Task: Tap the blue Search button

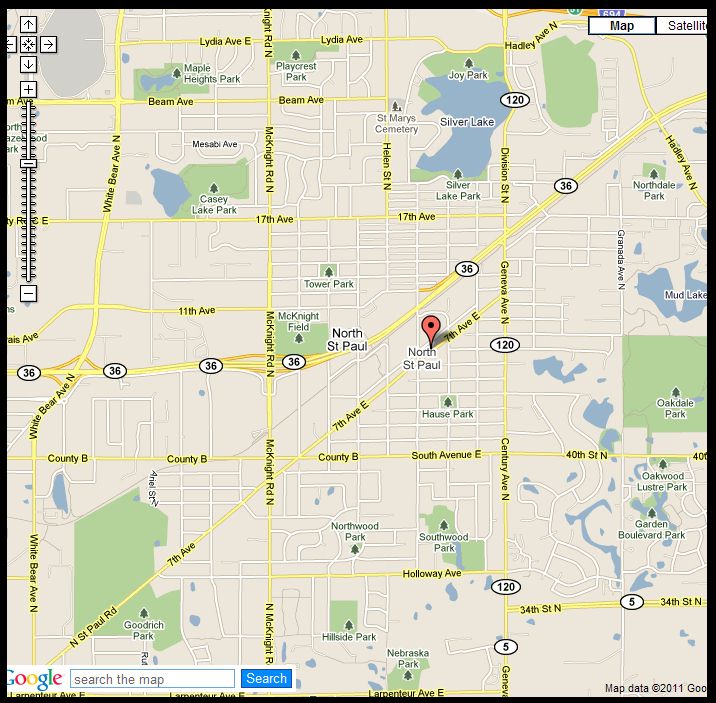Action: [x=266, y=678]
